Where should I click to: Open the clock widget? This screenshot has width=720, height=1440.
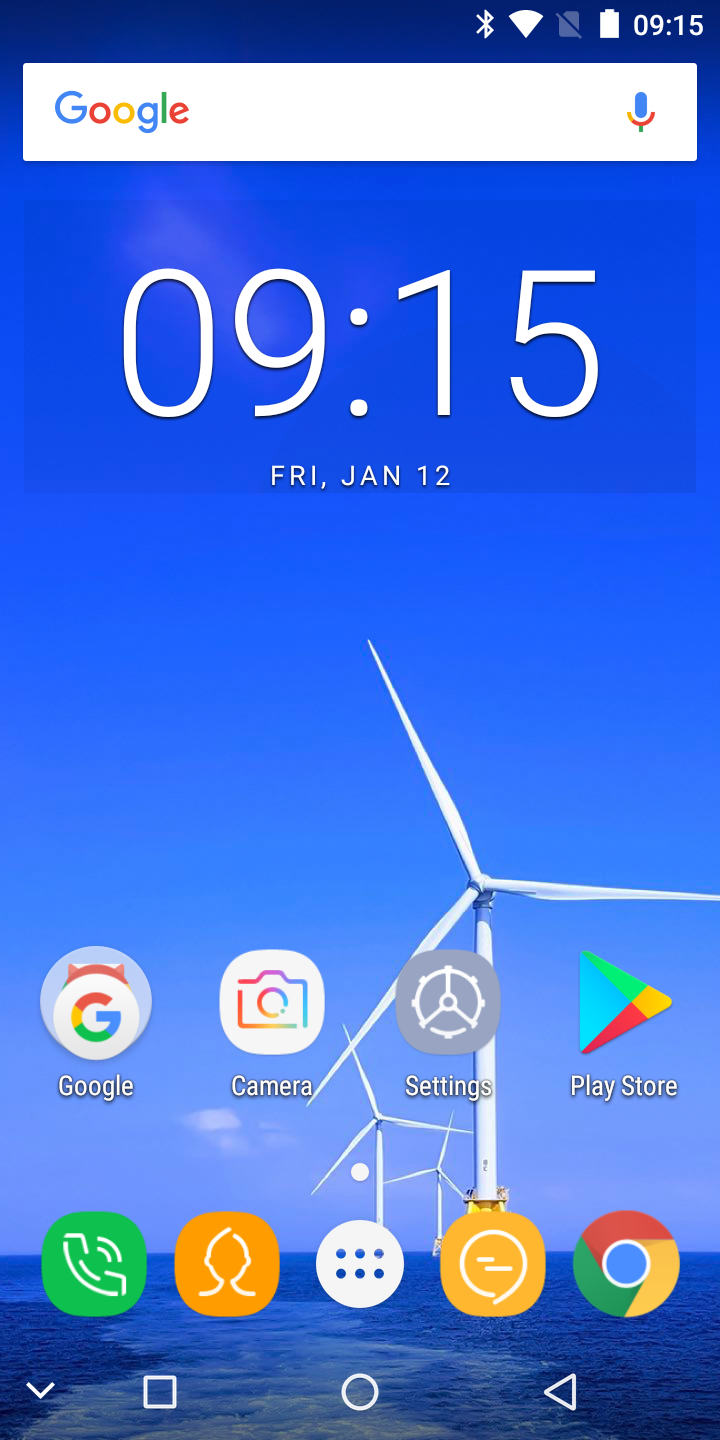(x=360, y=346)
